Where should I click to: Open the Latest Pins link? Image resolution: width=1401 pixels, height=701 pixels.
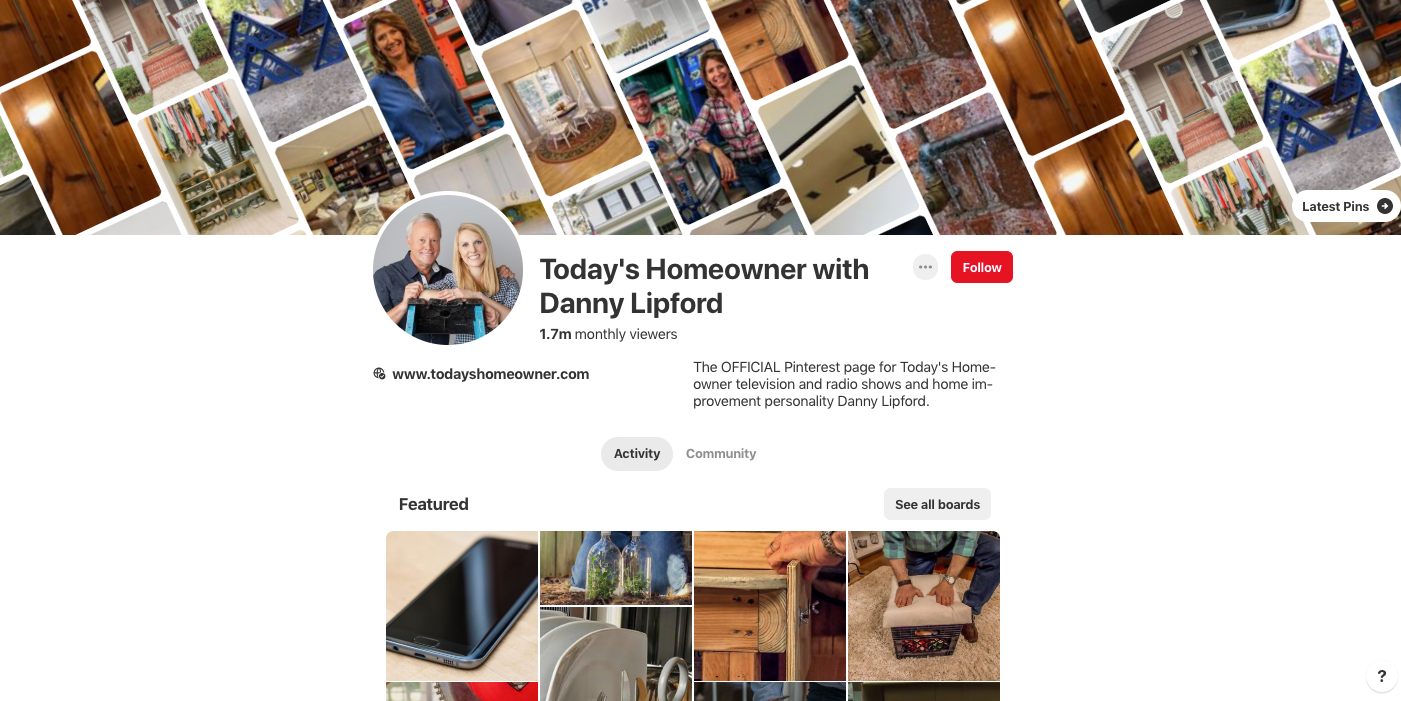point(1346,206)
